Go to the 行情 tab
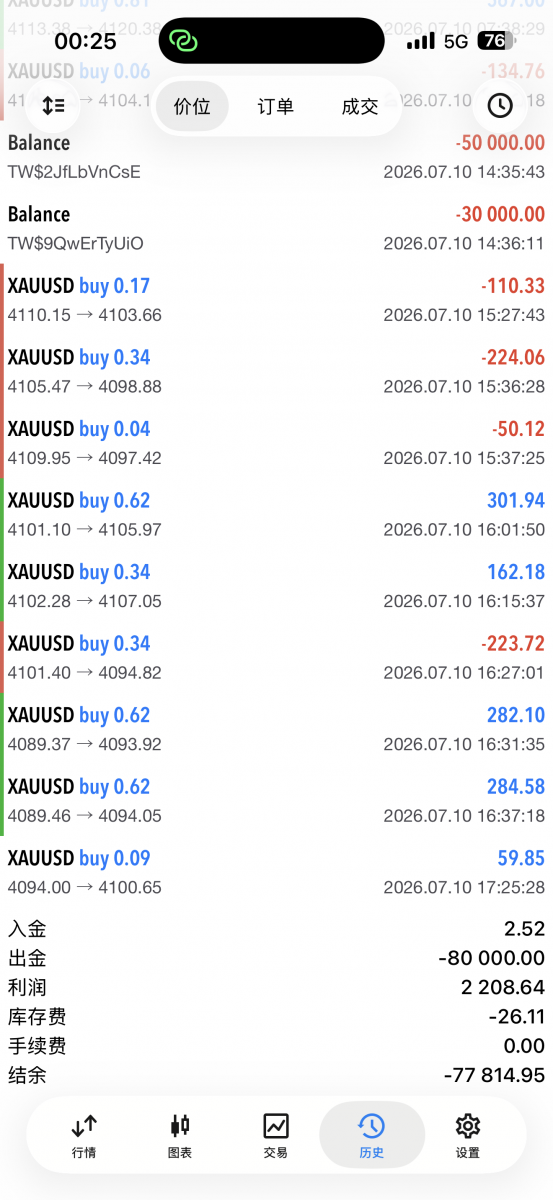553x1200 pixels. [85, 1136]
